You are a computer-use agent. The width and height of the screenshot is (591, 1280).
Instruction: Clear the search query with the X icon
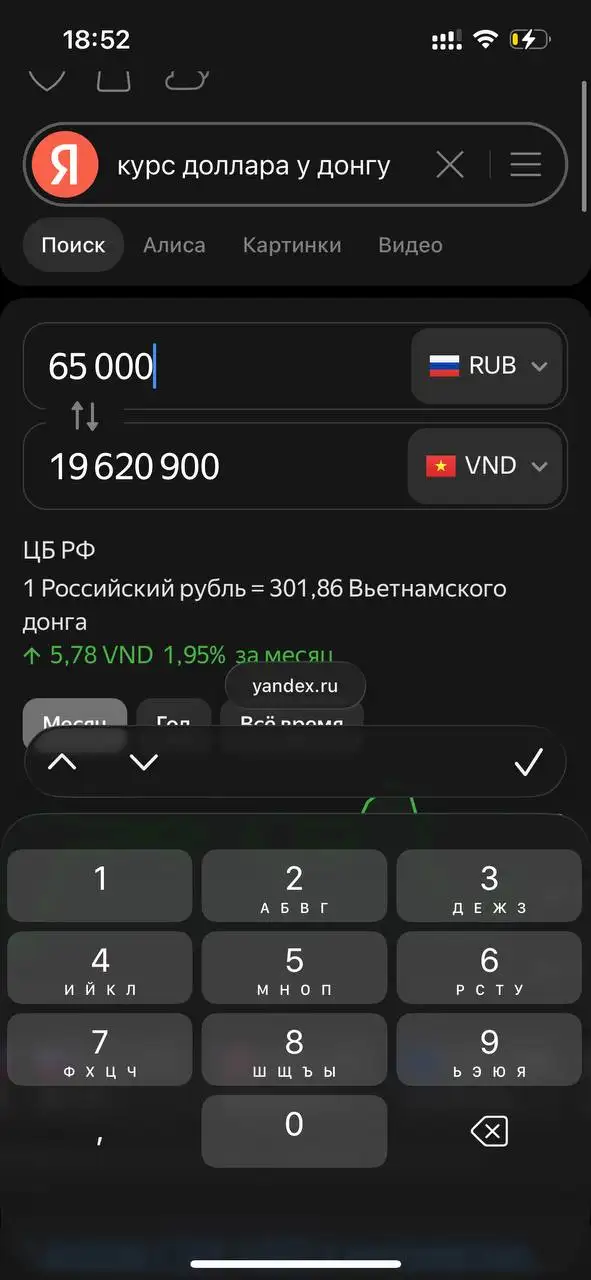pyautogui.click(x=450, y=165)
